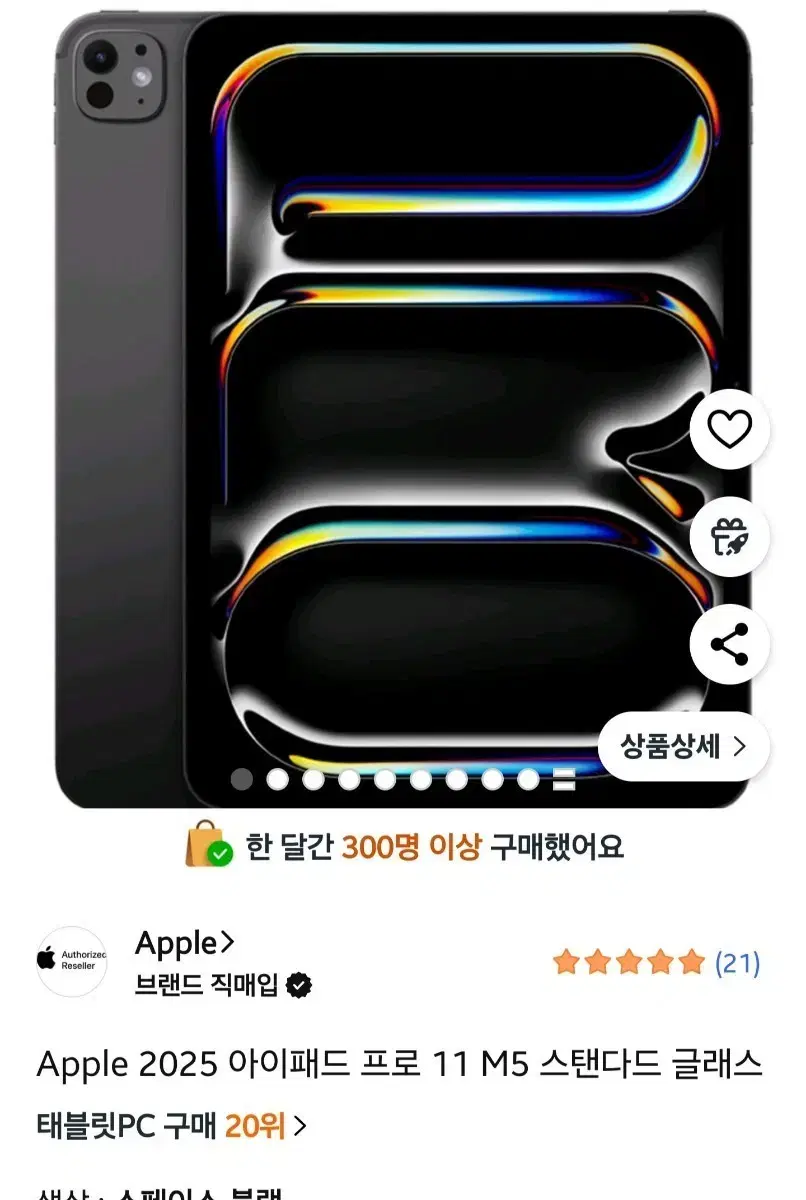
Task: Open 상품상세 via its chevron
Action: point(740,745)
